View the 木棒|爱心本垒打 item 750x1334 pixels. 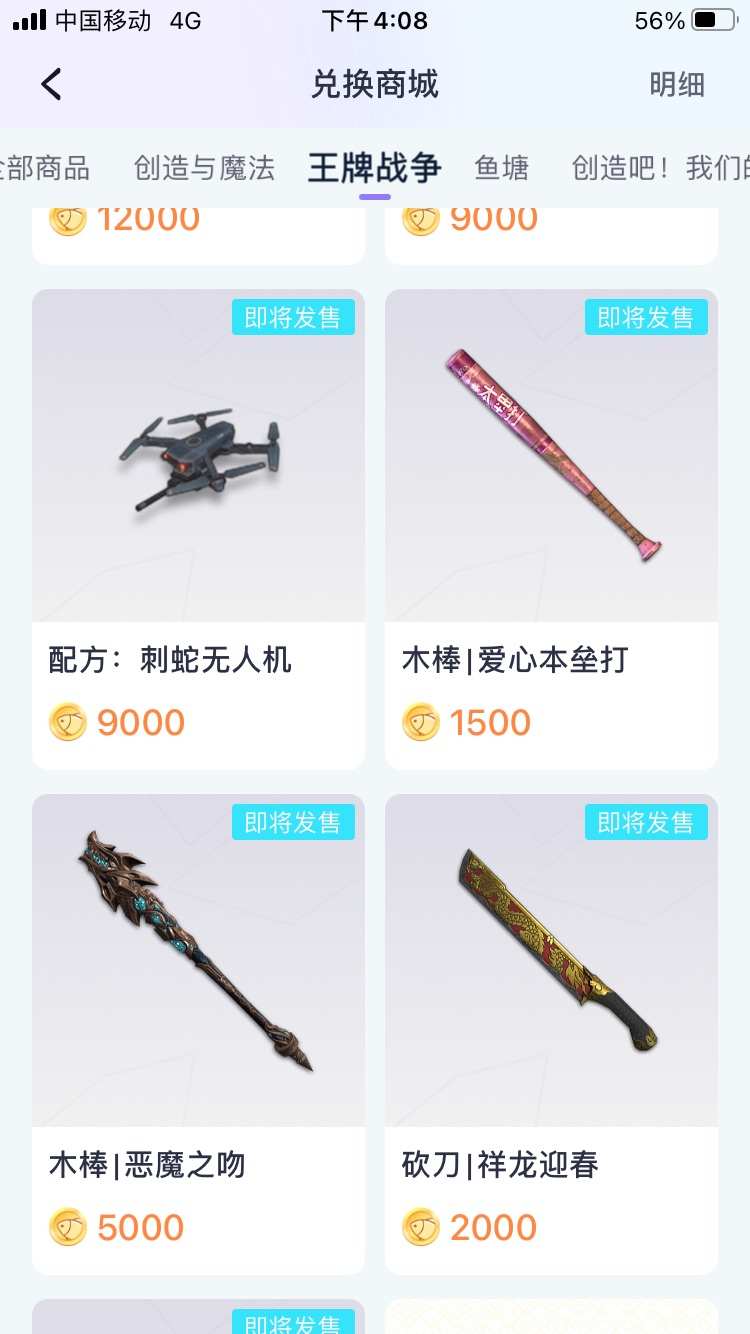click(x=551, y=530)
